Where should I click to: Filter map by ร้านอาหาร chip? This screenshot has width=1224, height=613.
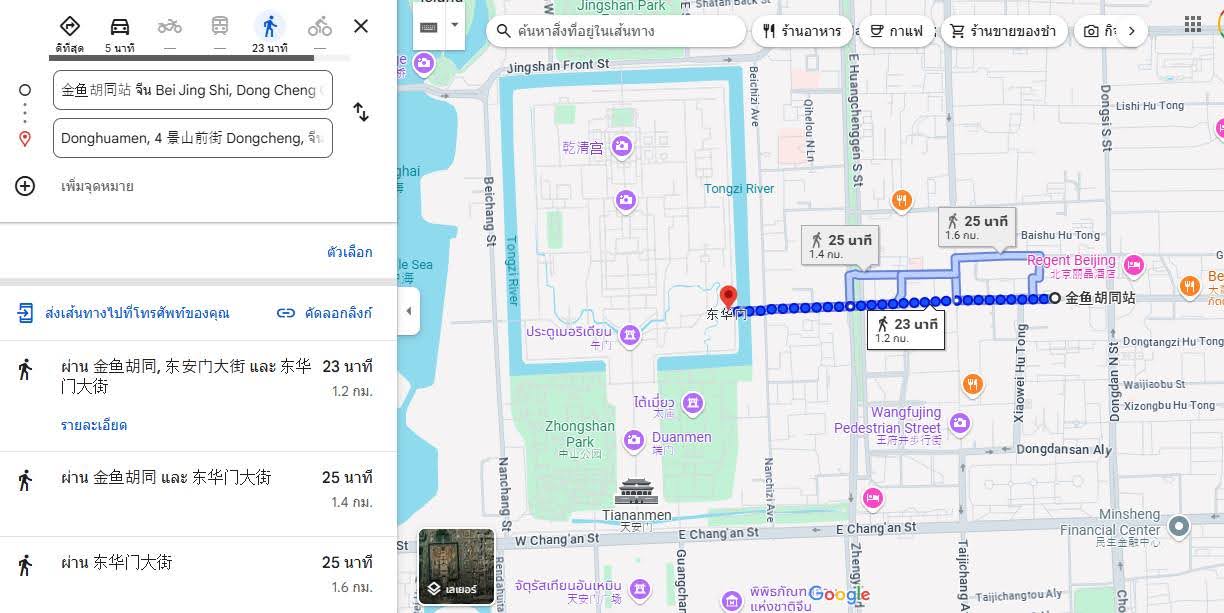pos(802,31)
